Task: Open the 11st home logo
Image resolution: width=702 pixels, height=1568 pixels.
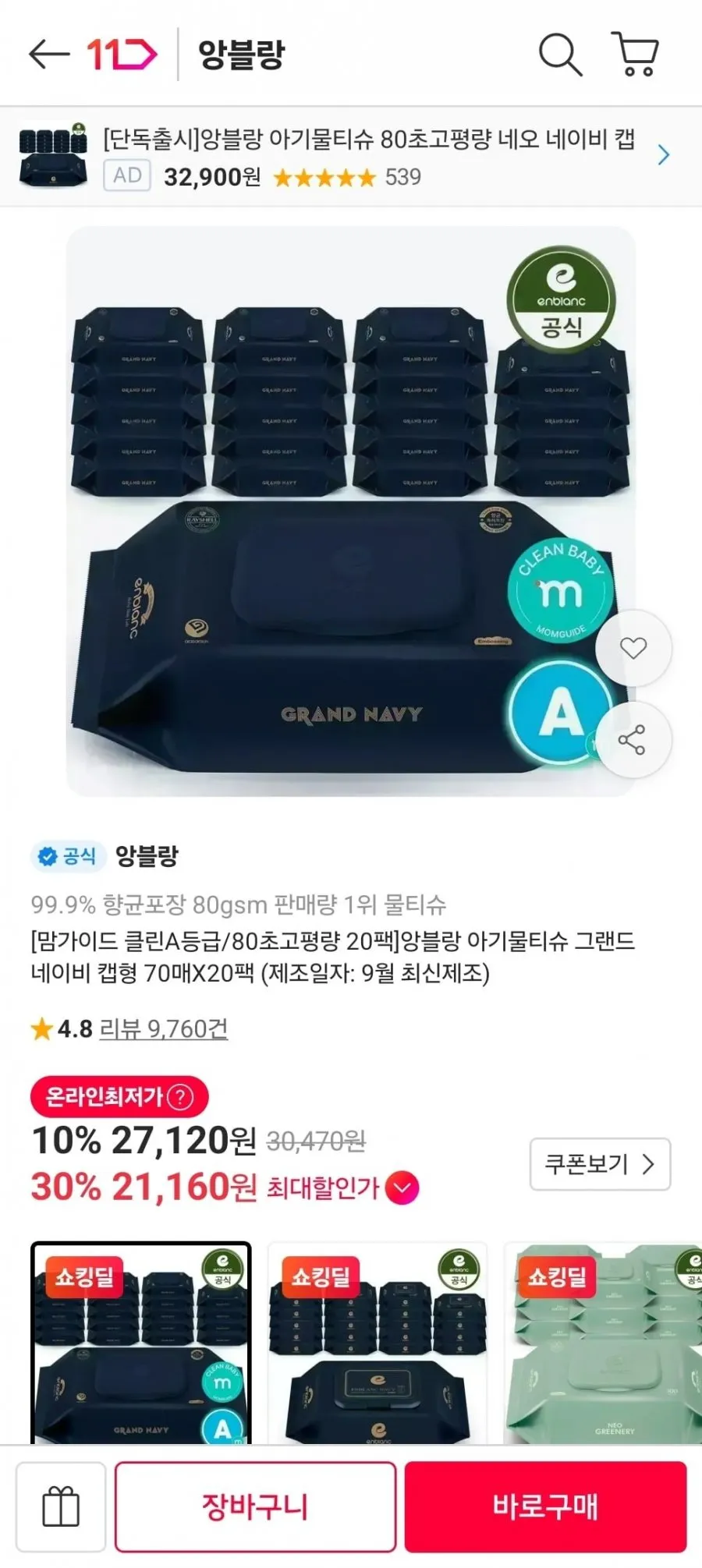Action: (x=122, y=55)
